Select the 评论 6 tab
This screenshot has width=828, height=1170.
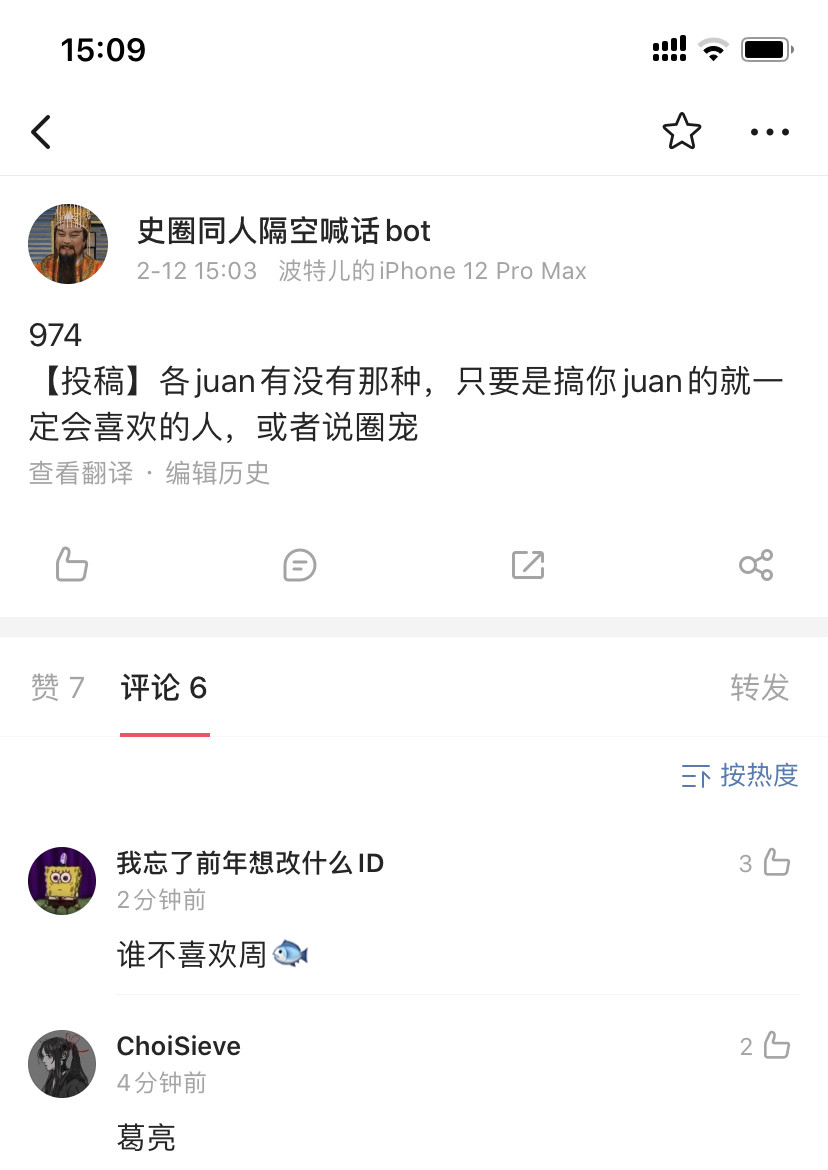(164, 688)
